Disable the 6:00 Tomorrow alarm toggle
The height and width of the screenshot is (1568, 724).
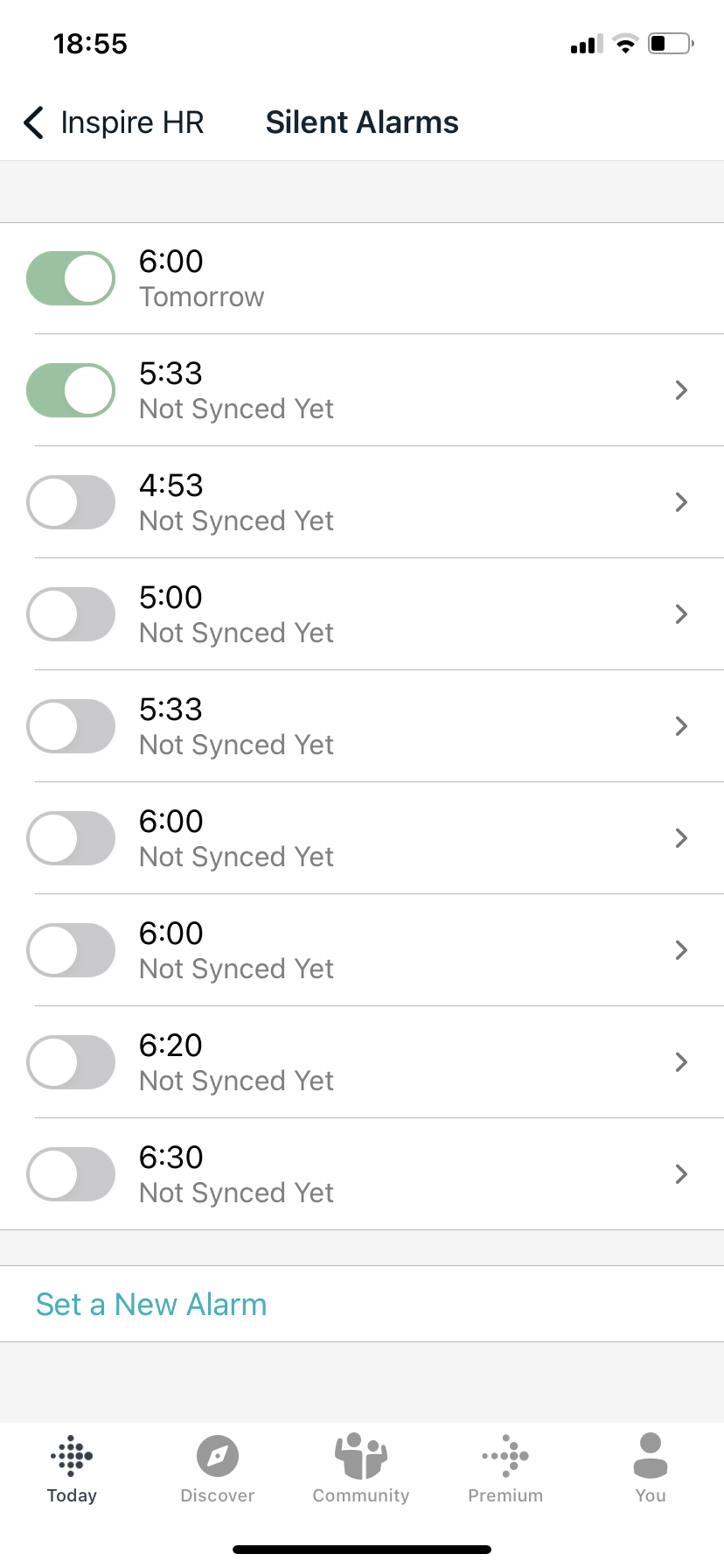point(71,278)
